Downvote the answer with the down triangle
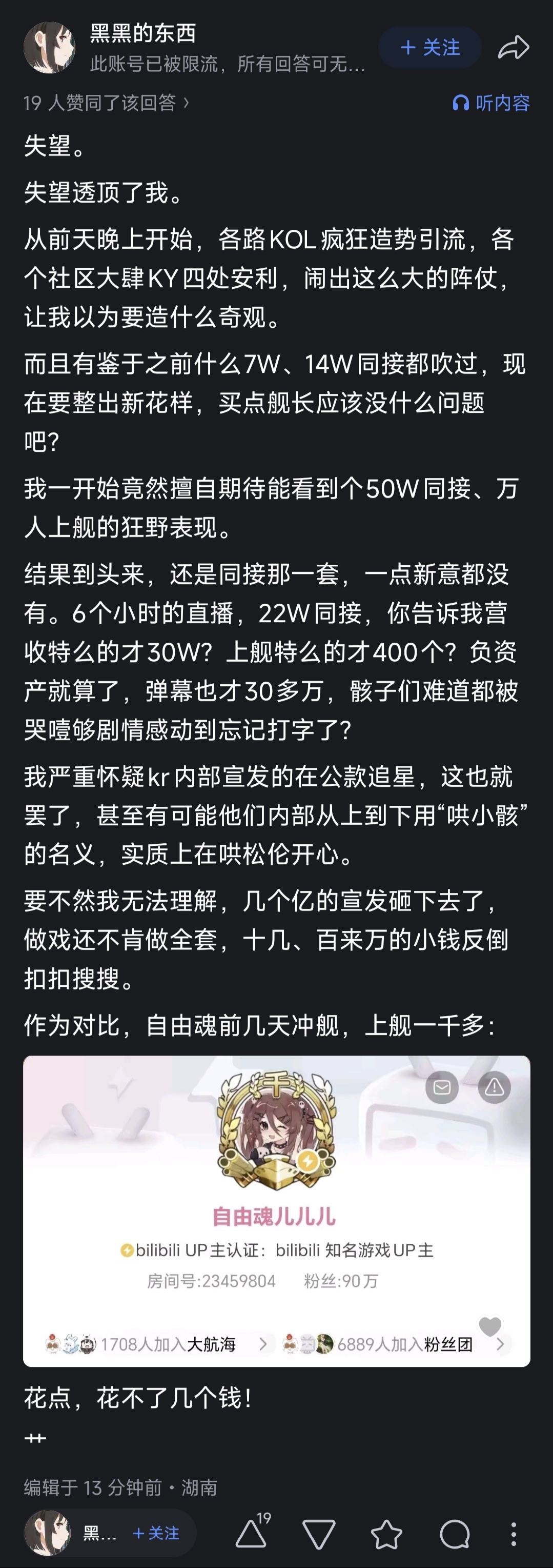Image resolution: width=553 pixels, height=1568 pixels. [319, 1533]
